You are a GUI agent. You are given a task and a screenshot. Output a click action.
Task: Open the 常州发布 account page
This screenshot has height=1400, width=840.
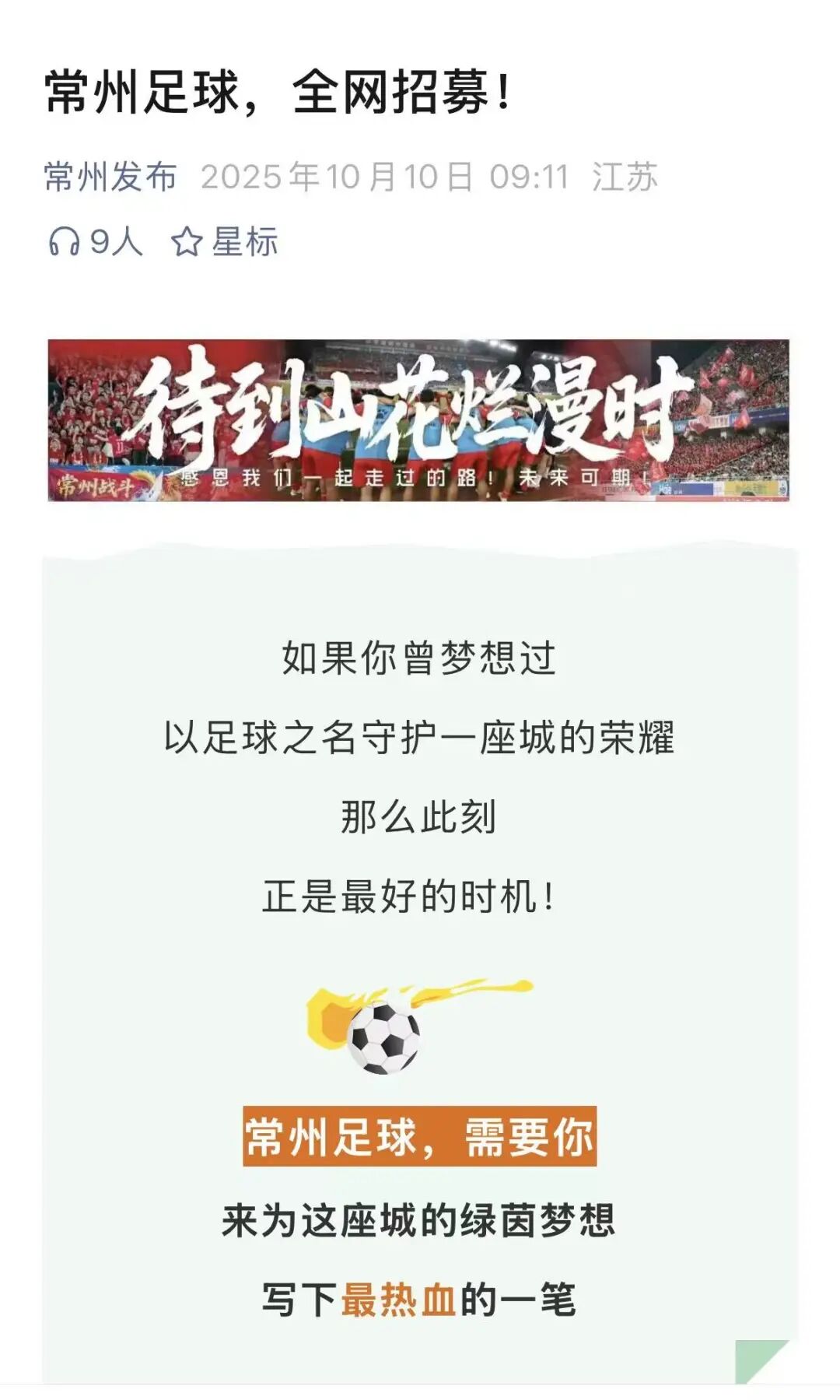click(110, 177)
